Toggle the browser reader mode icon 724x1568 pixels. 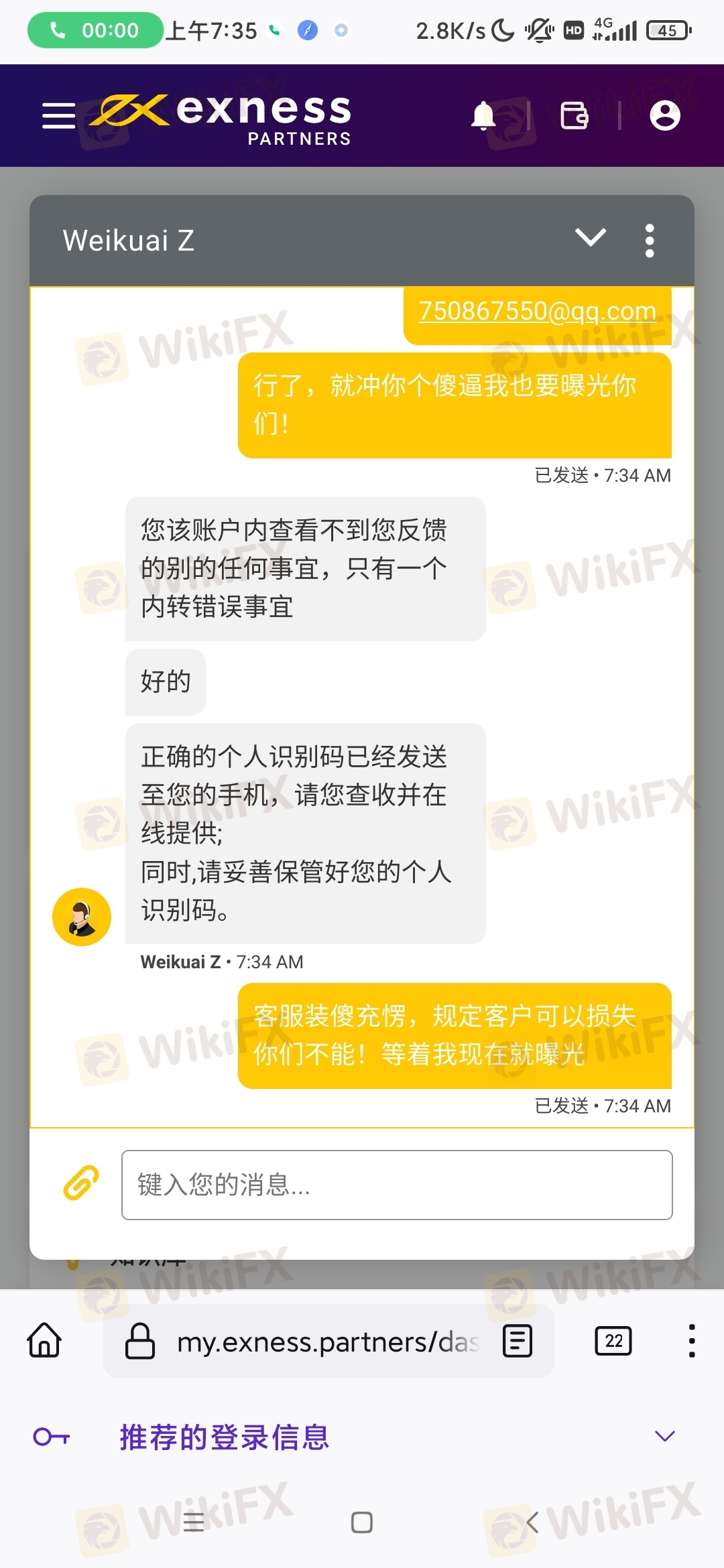pyautogui.click(x=518, y=1341)
